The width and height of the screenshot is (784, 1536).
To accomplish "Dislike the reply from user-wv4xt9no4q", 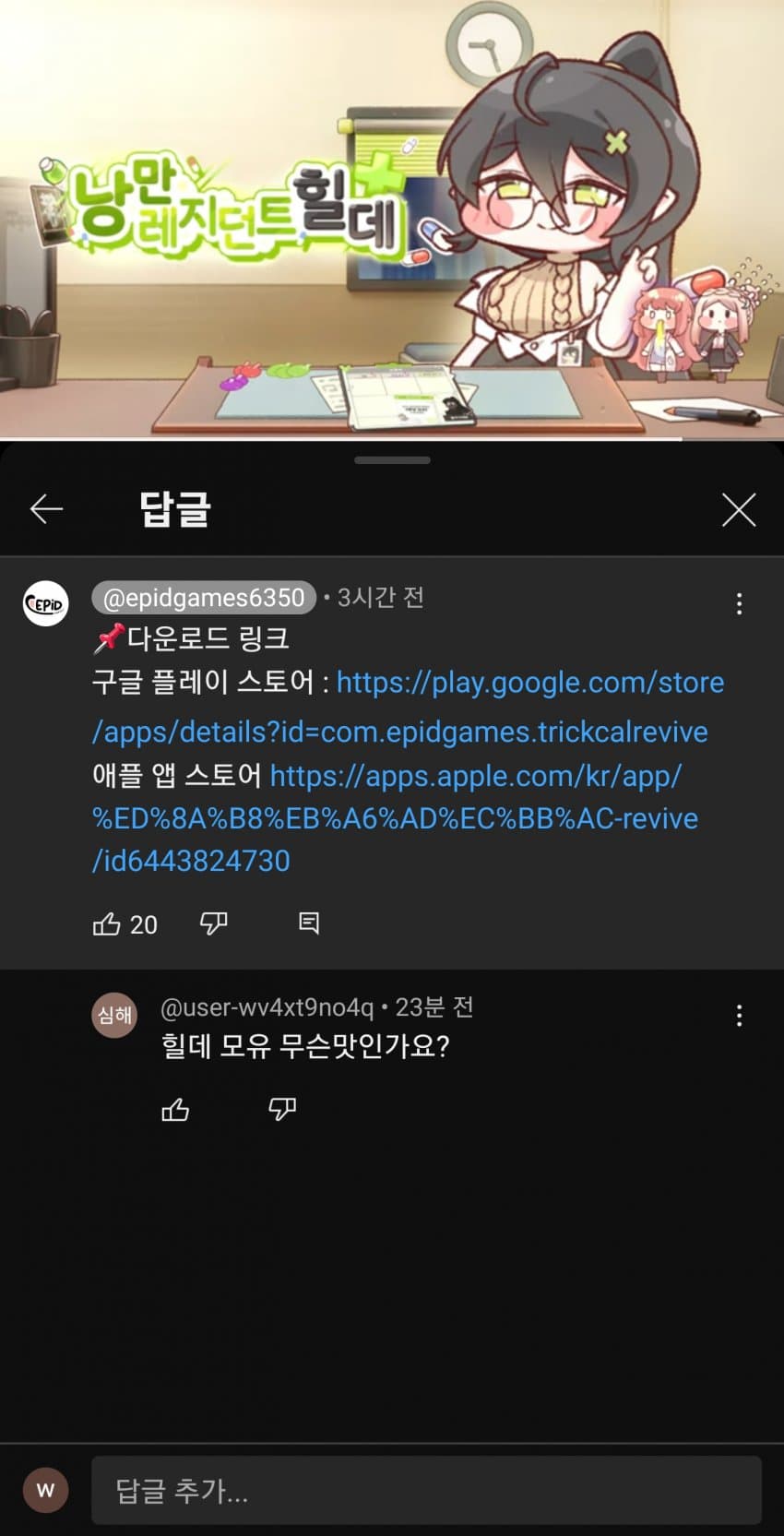I will 282,1109.
